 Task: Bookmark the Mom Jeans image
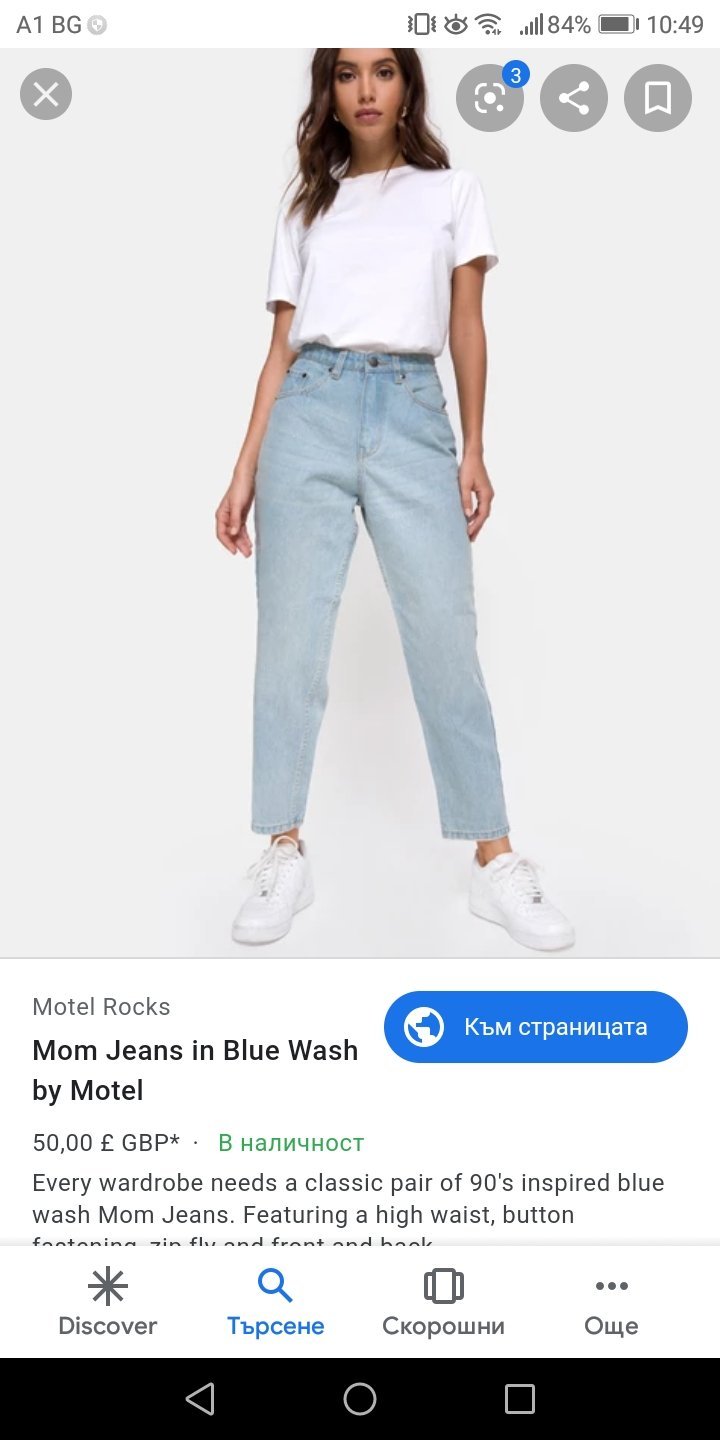pyautogui.click(x=658, y=98)
